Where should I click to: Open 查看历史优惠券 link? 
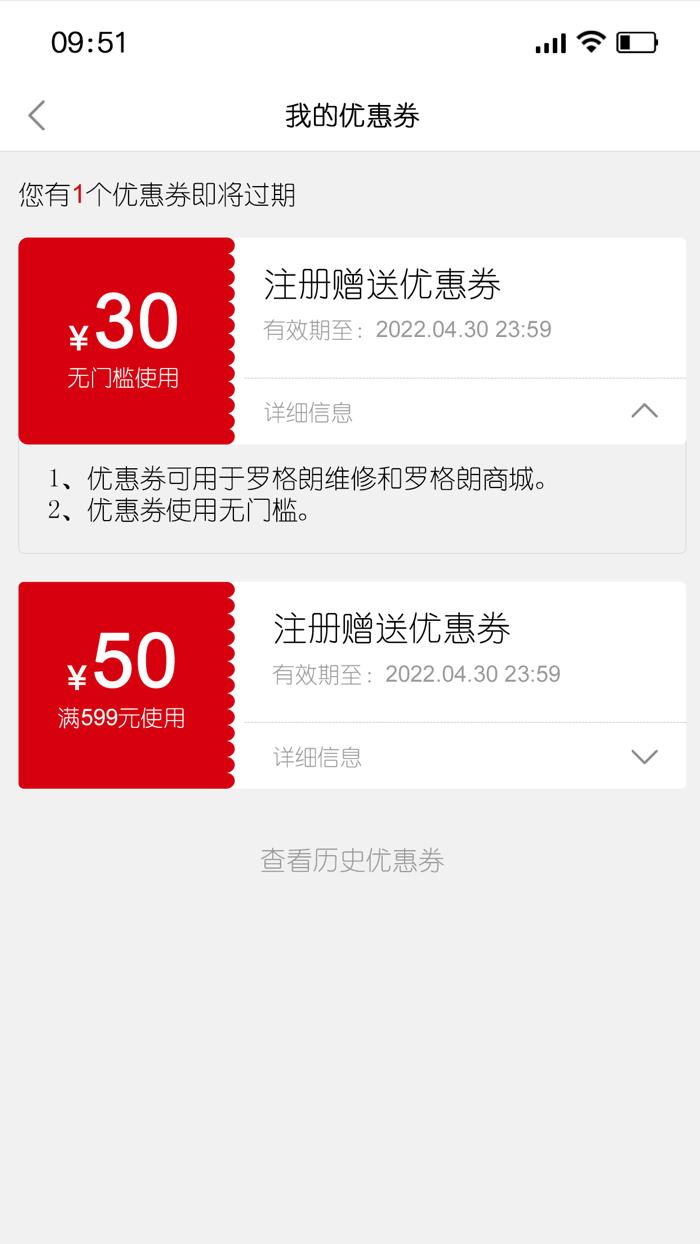coord(352,861)
